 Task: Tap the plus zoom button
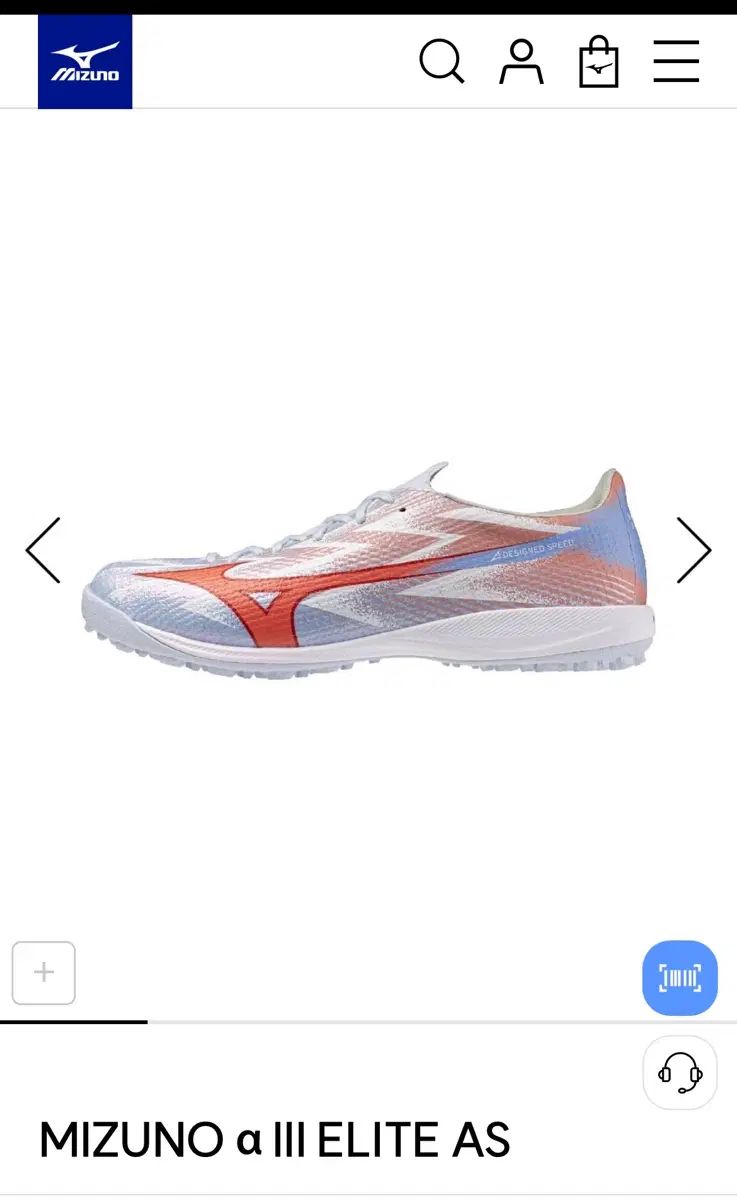[x=44, y=973]
